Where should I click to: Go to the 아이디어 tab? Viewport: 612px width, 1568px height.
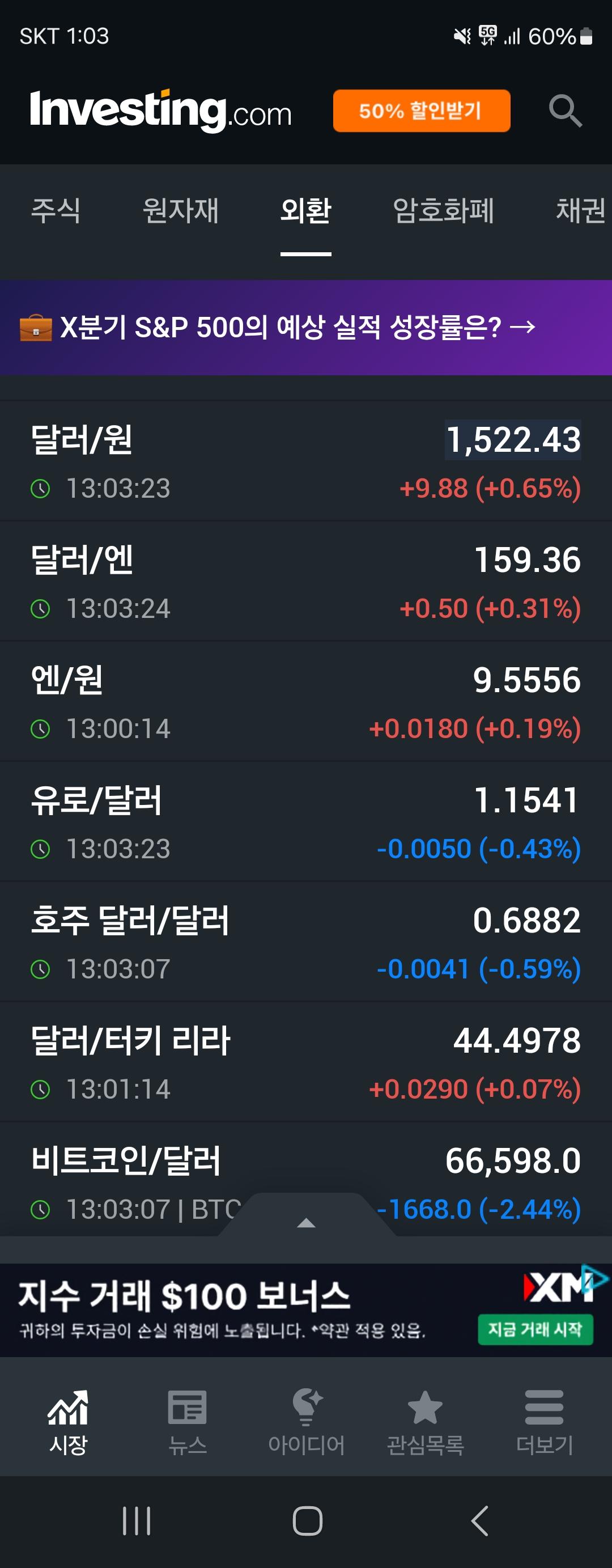point(306,1422)
